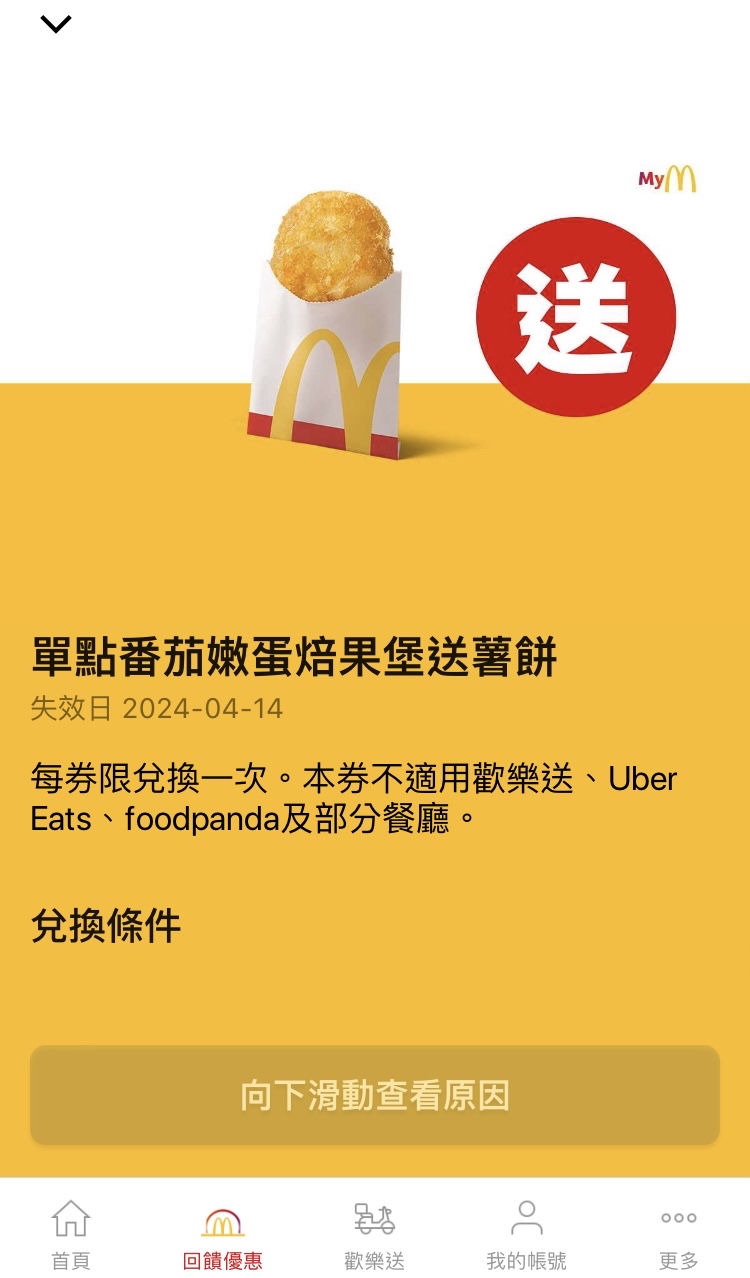Viewport: 750px width, 1278px height.
Task: Open the 回饋優惠 tab
Action: click(x=223, y=1234)
